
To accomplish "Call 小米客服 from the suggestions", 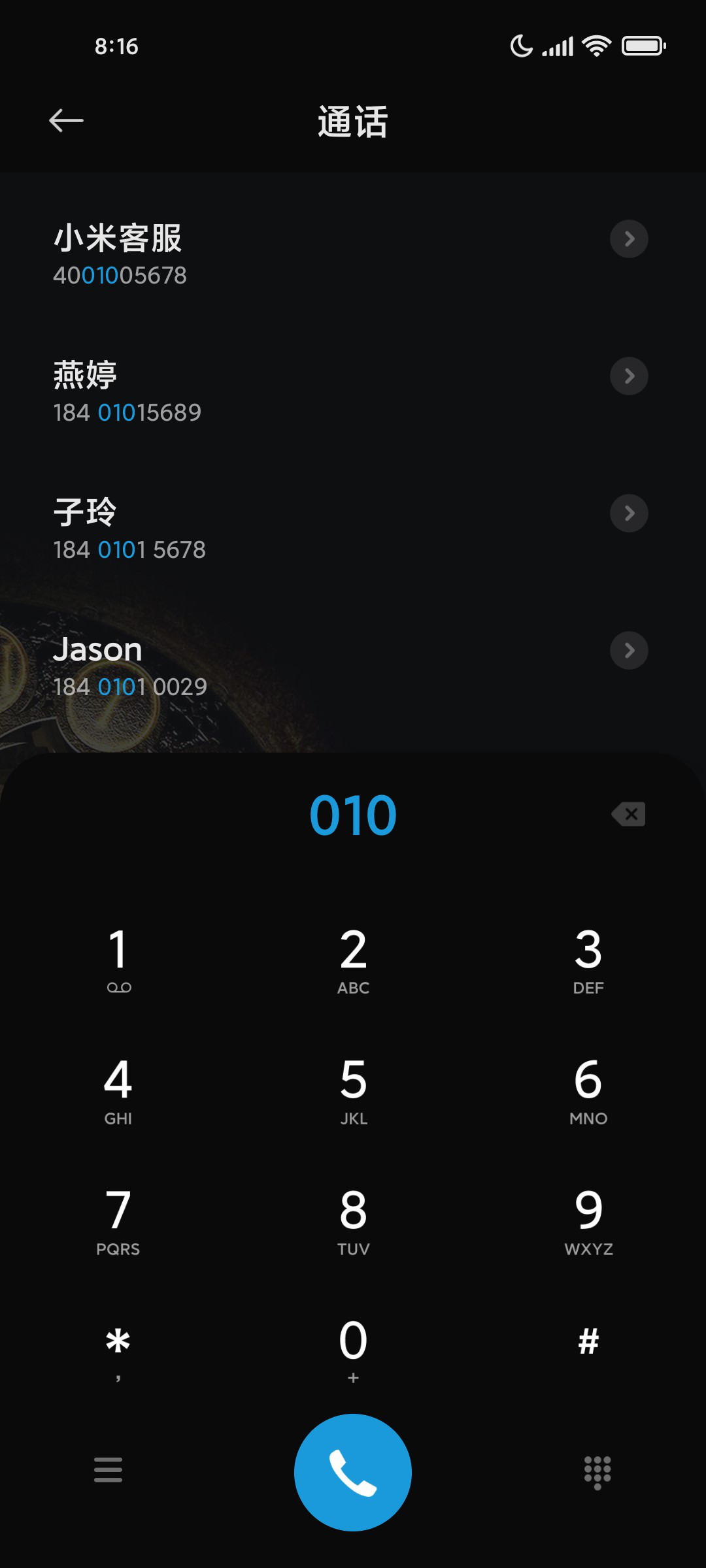I will pos(353,255).
